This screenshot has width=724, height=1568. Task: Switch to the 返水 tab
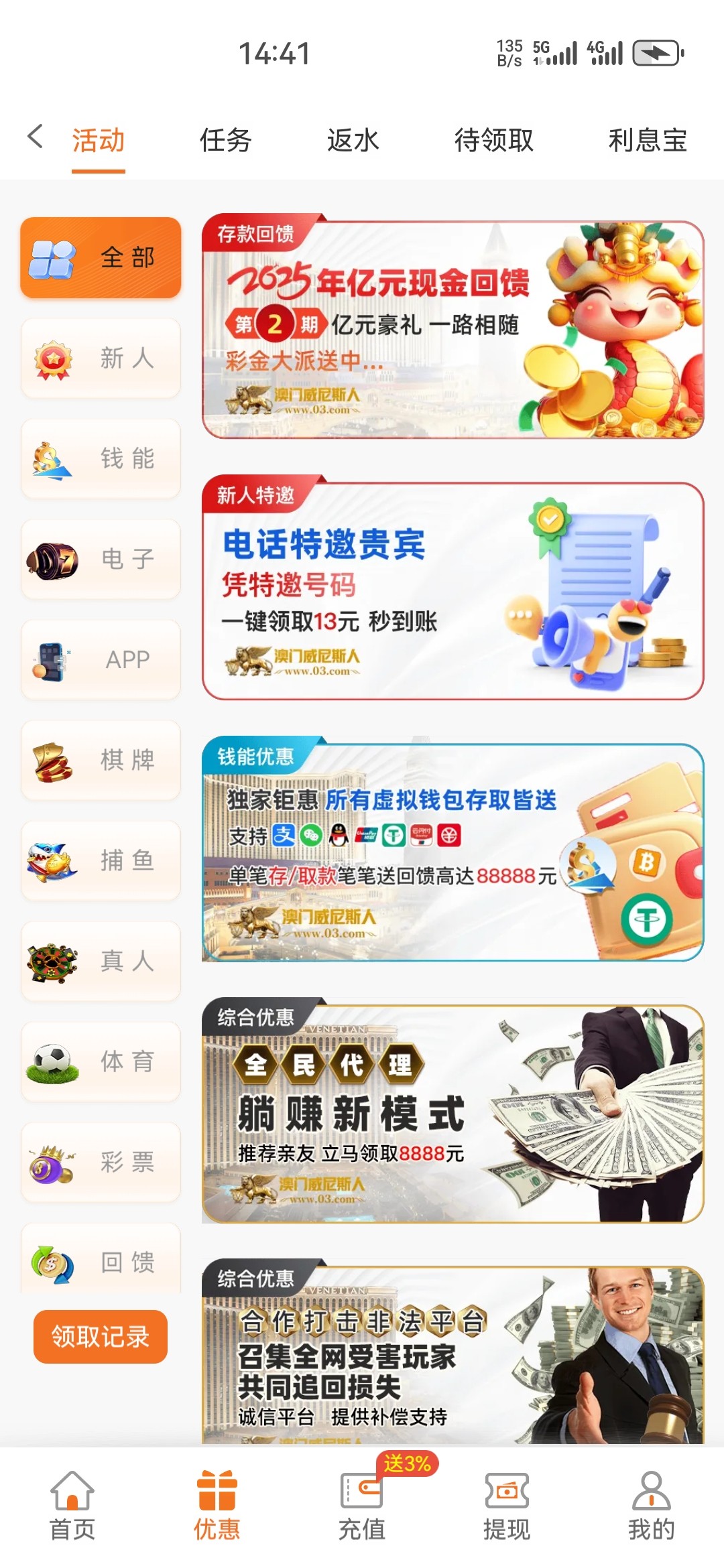[353, 141]
